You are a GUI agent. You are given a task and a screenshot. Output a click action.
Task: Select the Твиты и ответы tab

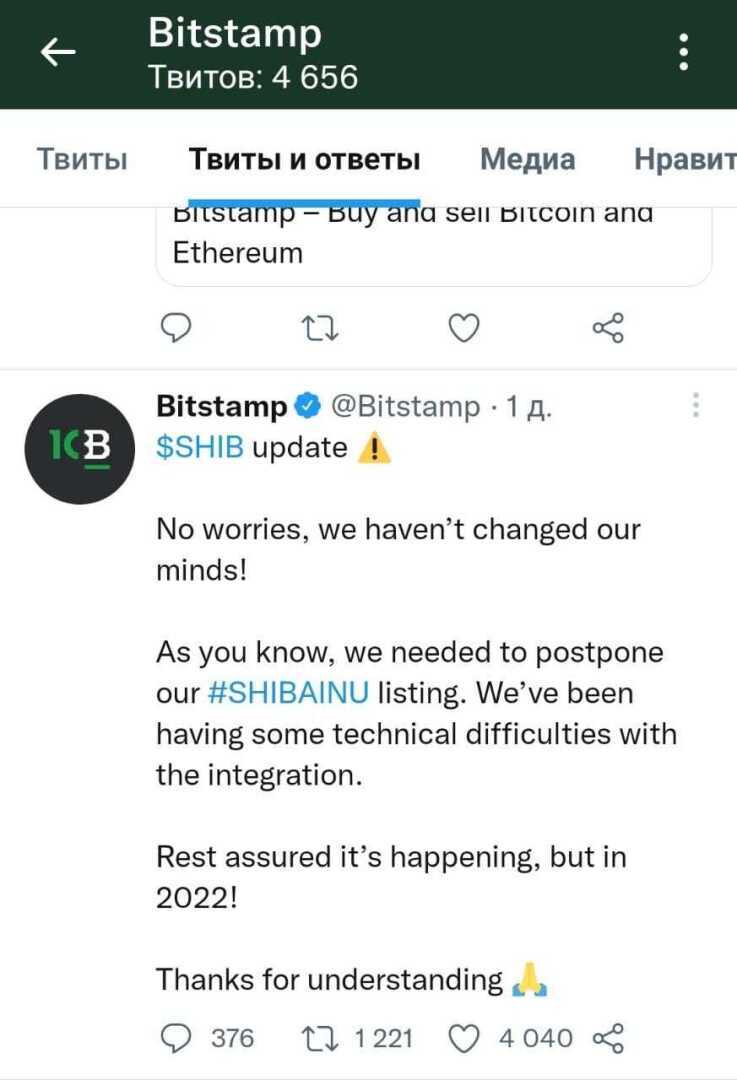click(305, 159)
